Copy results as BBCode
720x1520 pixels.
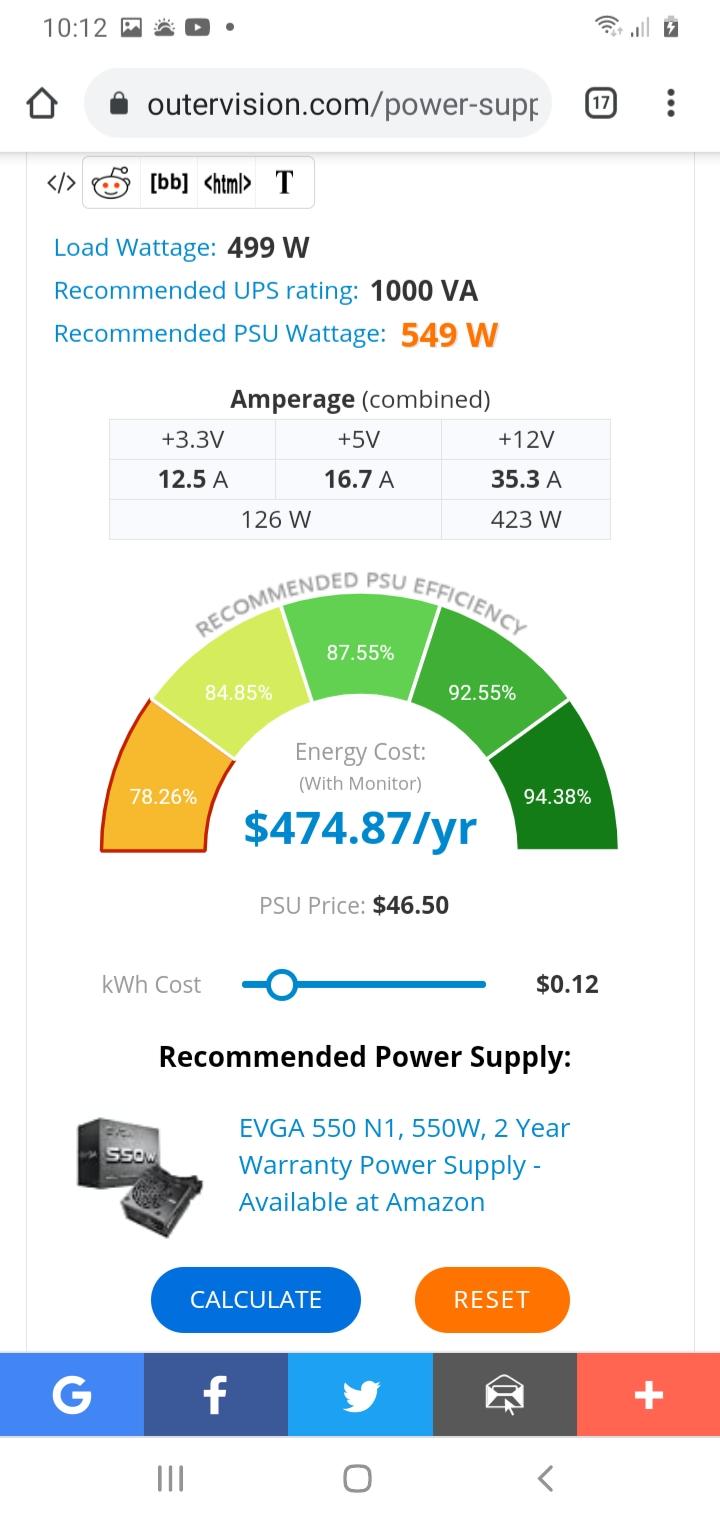coord(169,183)
